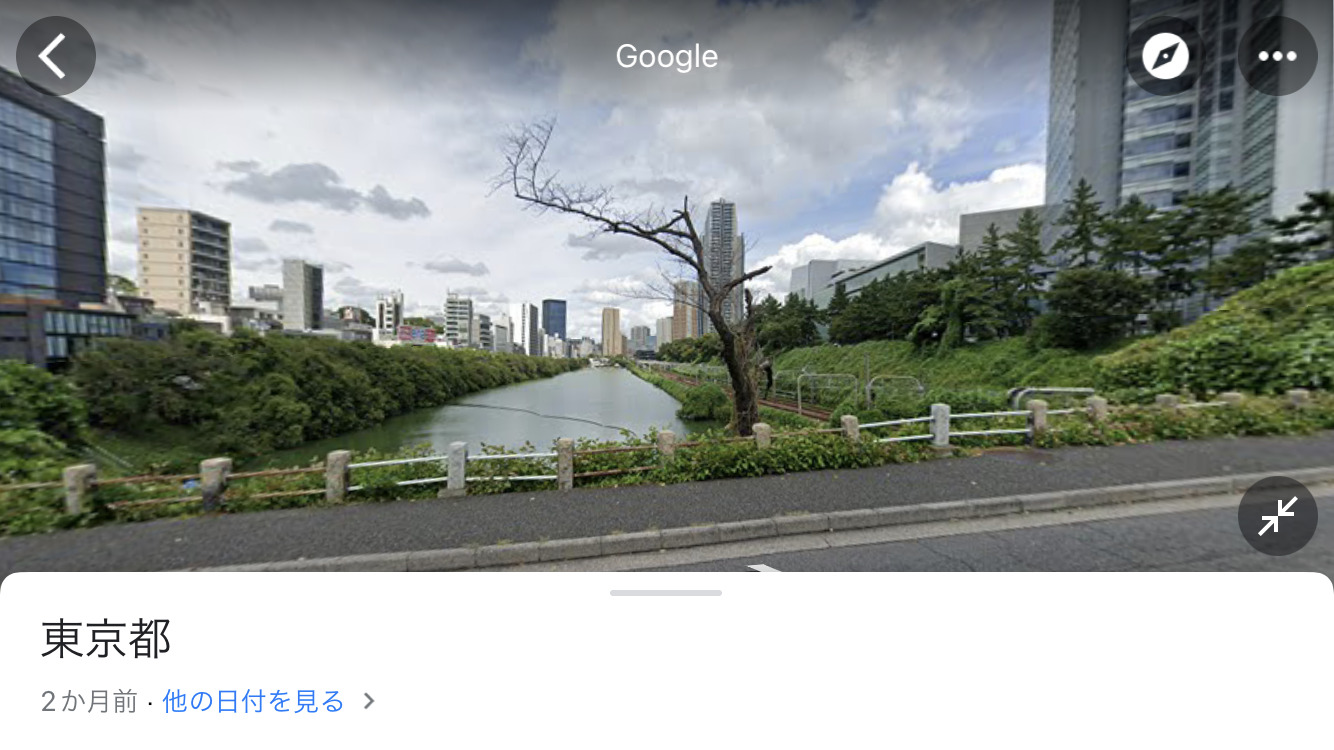Tap the navigation arrow on the road
This screenshot has width=1334, height=750.
pos(767,568)
